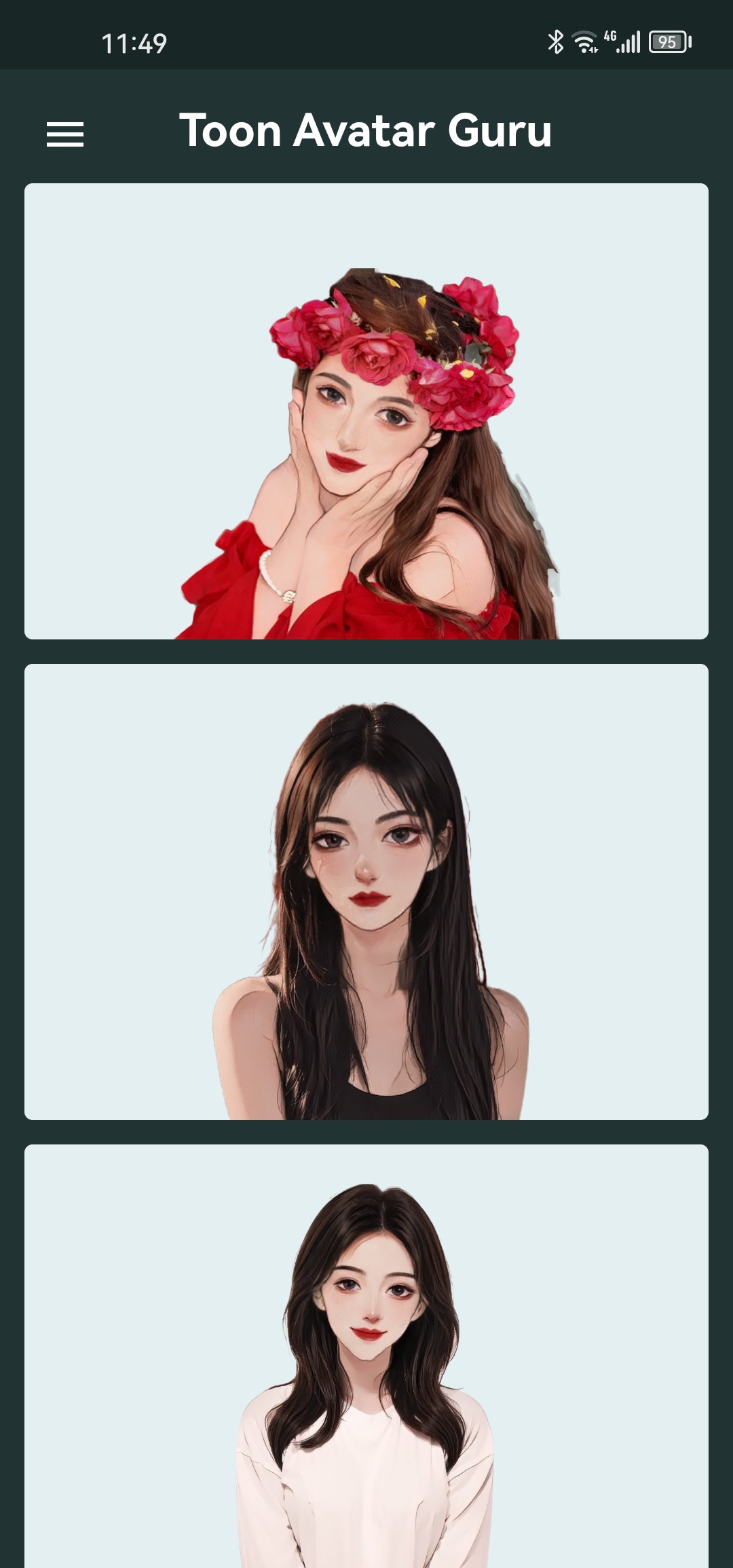Image resolution: width=733 pixels, height=1568 pixels.
Task: Select the avatar with red flower crown
Action: [x=366, y=411]
